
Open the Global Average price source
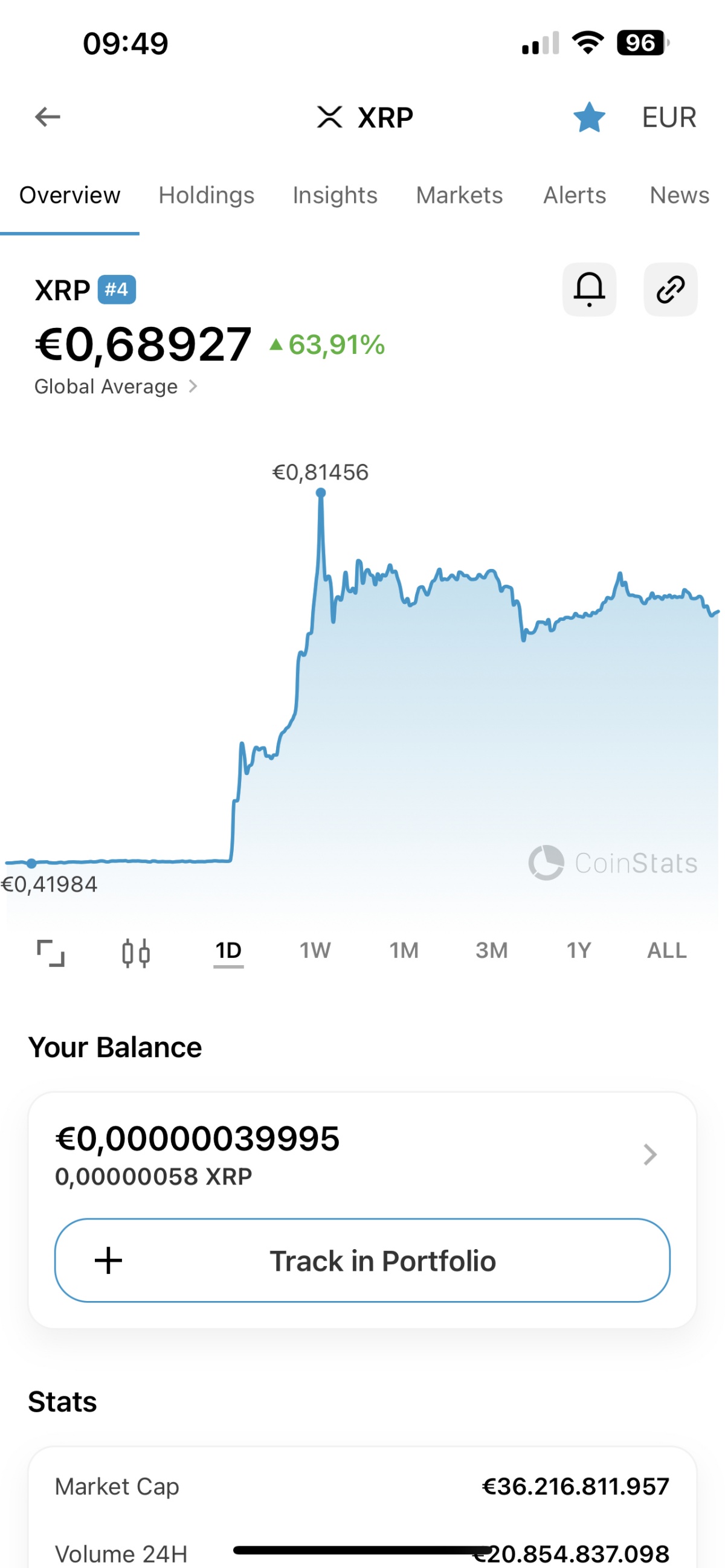tap(115, 387)
